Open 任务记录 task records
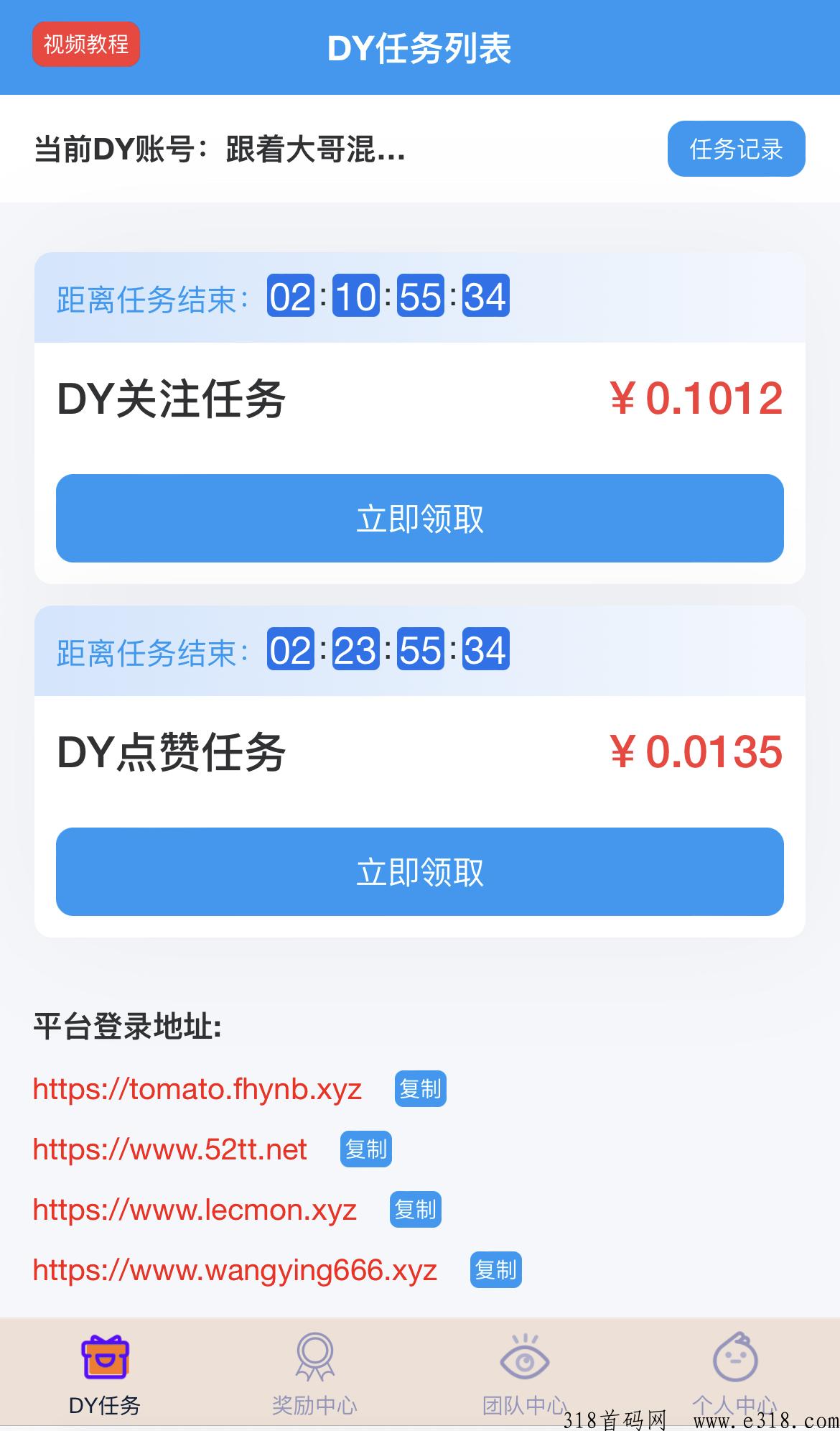 [x=736, y=149]
